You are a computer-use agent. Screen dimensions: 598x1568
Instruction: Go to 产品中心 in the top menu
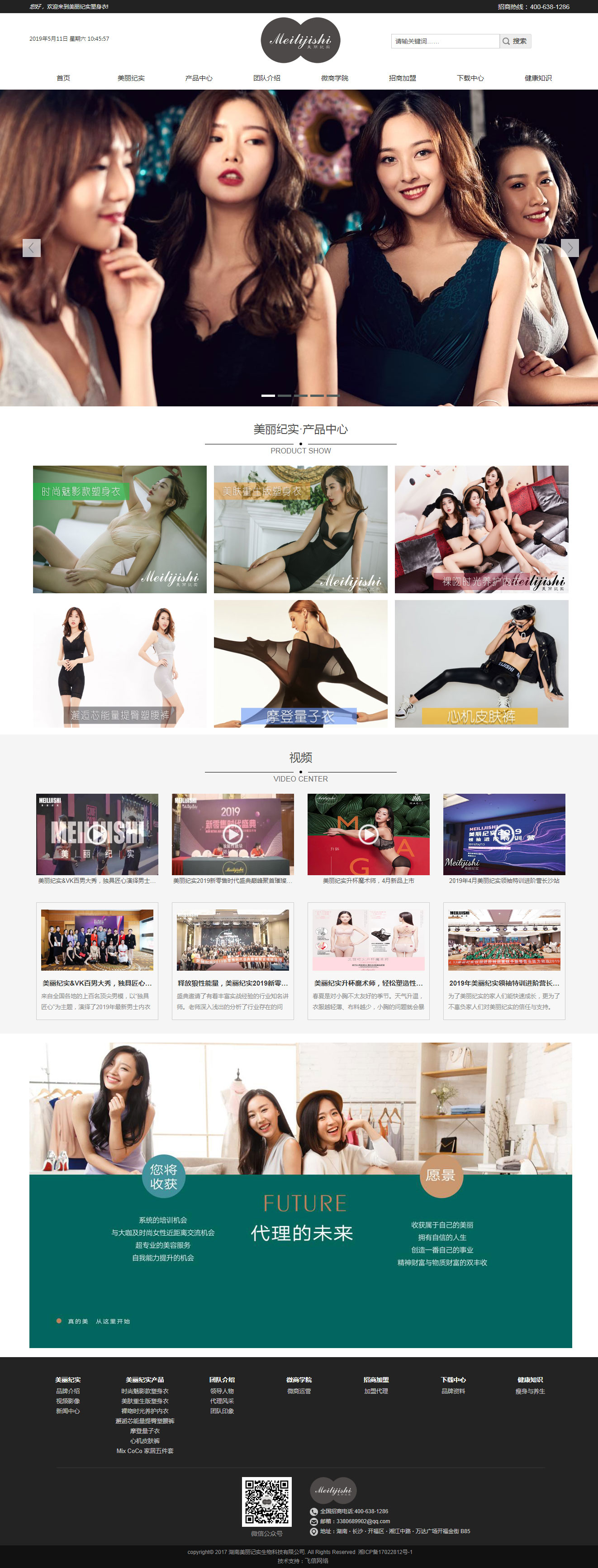(199, 78)
